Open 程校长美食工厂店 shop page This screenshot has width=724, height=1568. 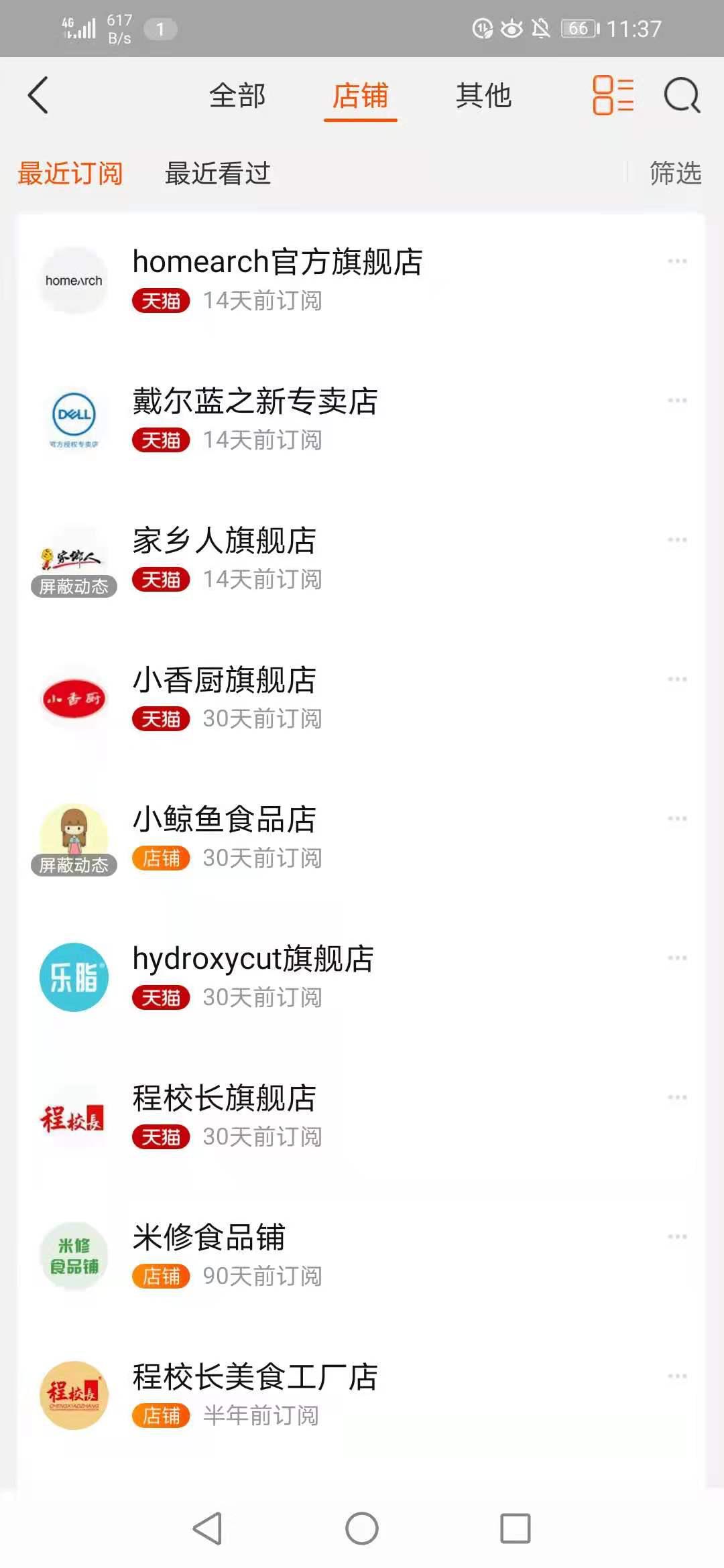[x=253, y=1377]
